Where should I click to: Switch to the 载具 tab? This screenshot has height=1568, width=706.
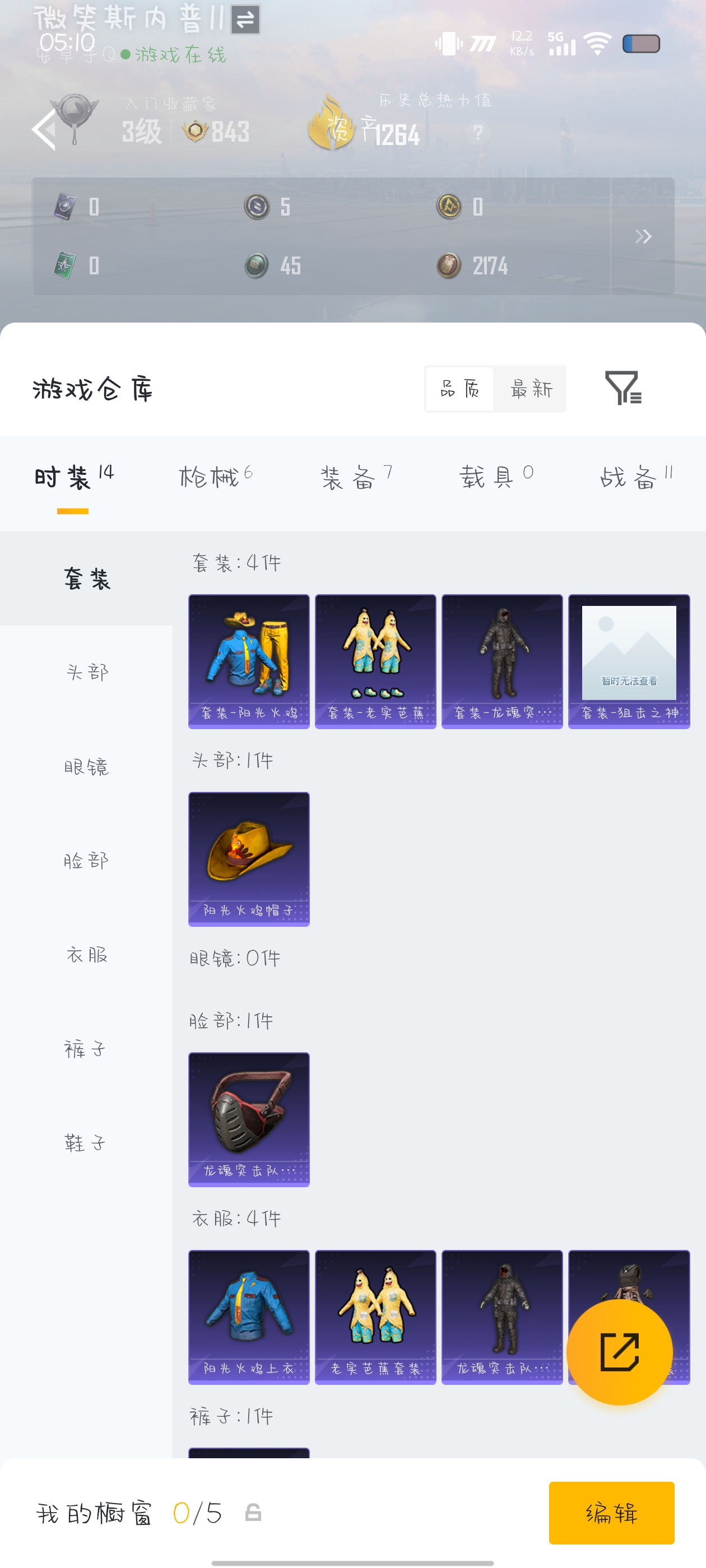[496, 477]
